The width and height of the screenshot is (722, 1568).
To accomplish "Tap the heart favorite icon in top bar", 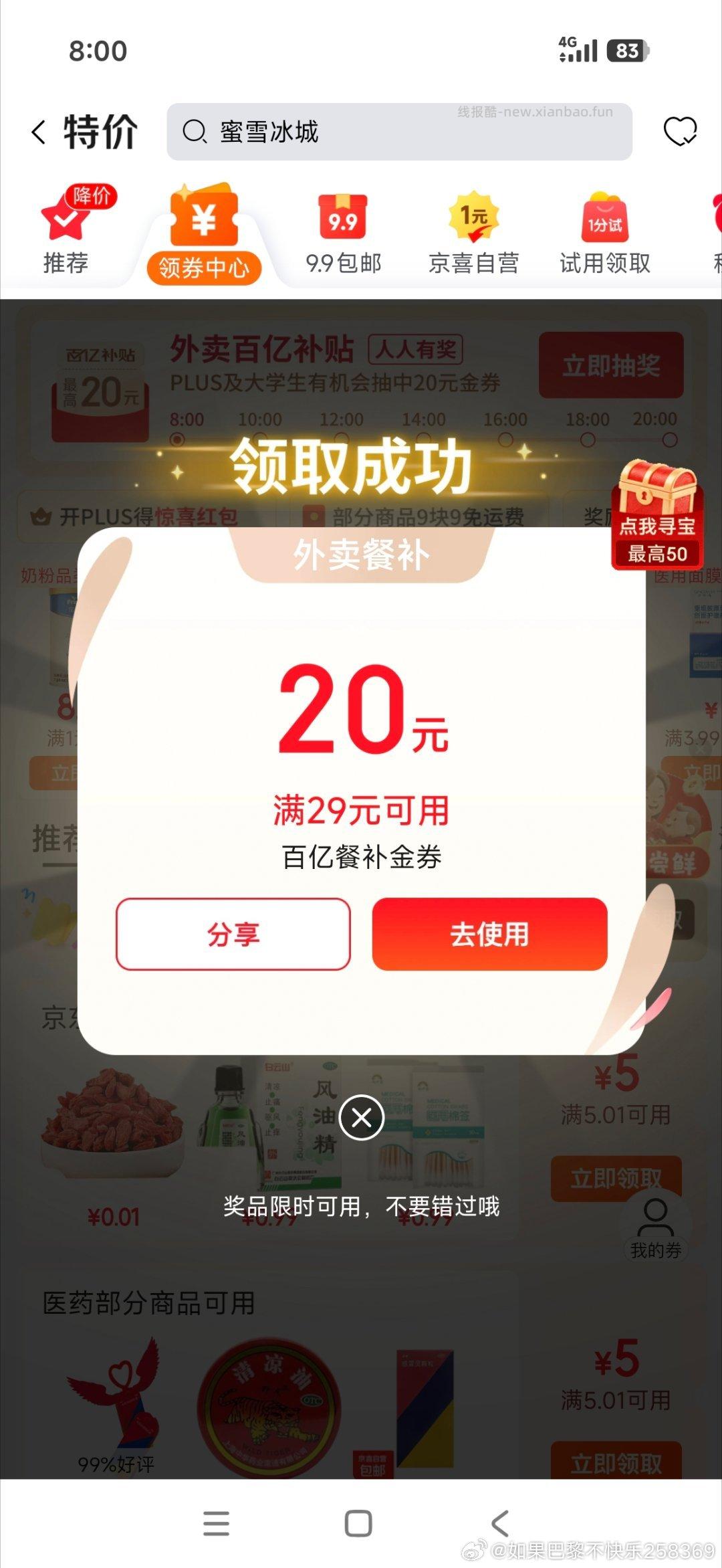I will click(x=680, y=132).
